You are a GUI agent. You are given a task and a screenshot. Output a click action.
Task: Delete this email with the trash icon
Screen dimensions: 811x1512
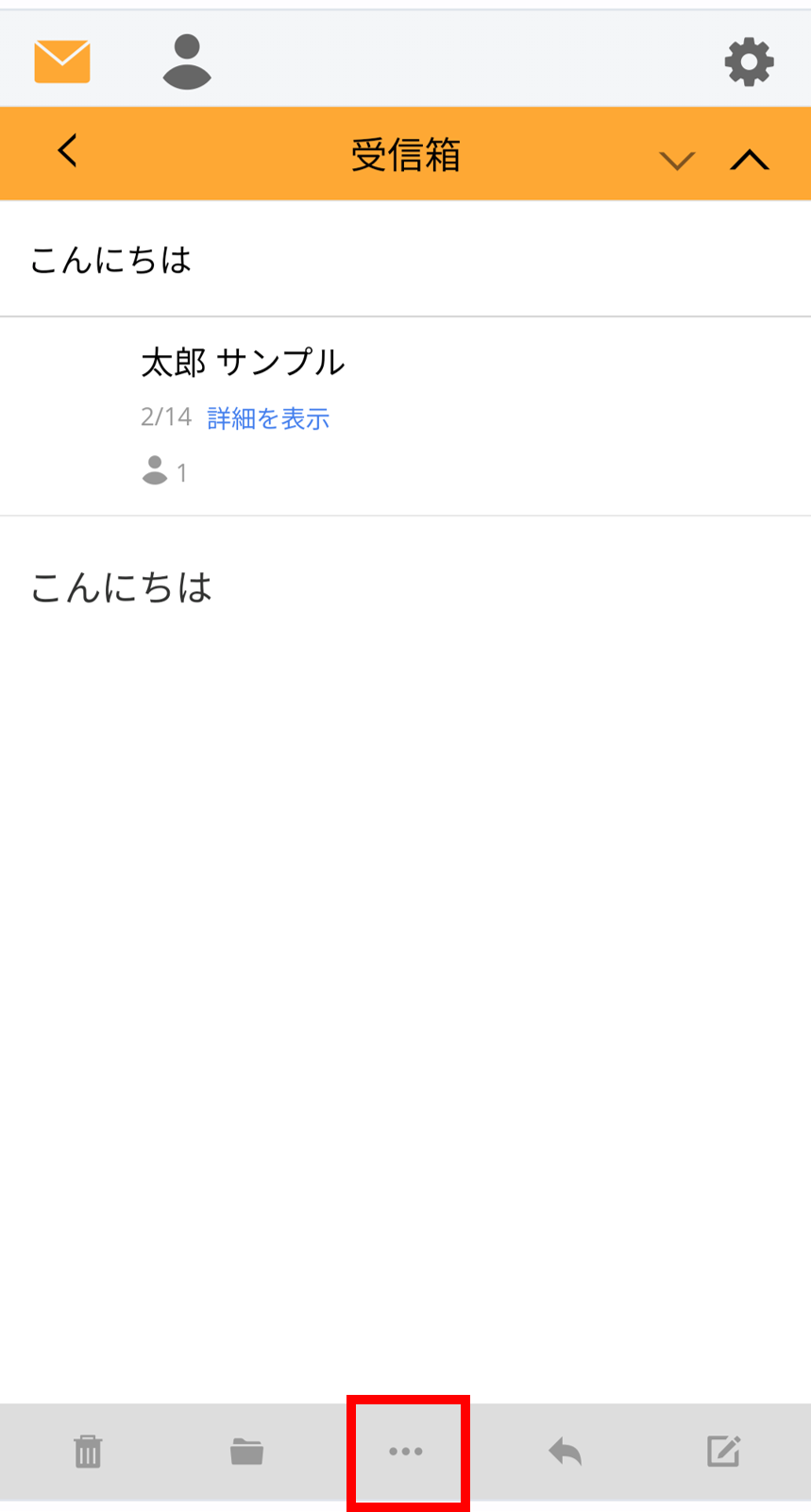click(x=88, y=1451)
